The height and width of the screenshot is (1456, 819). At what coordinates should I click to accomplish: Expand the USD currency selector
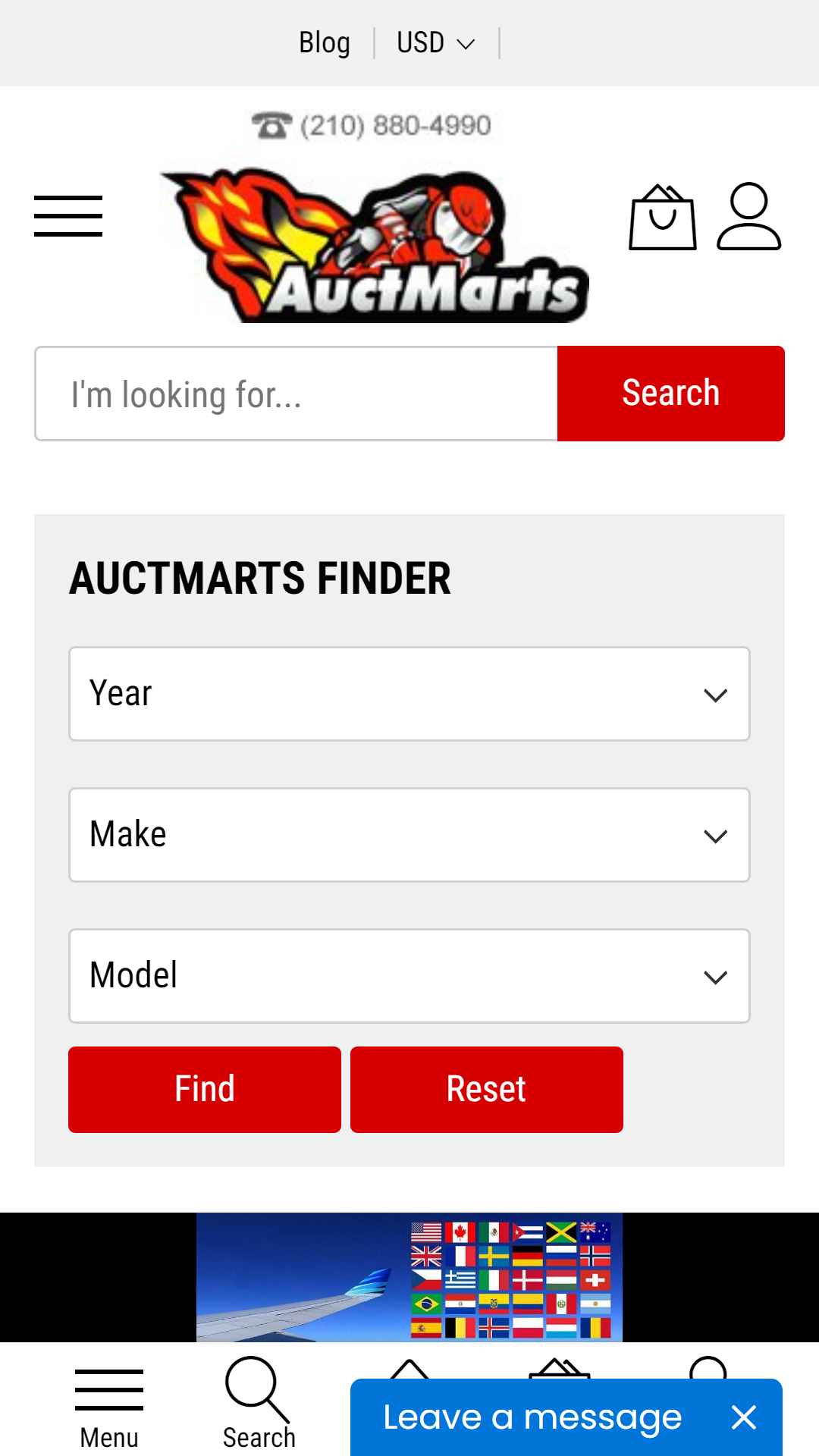(436, 43)
